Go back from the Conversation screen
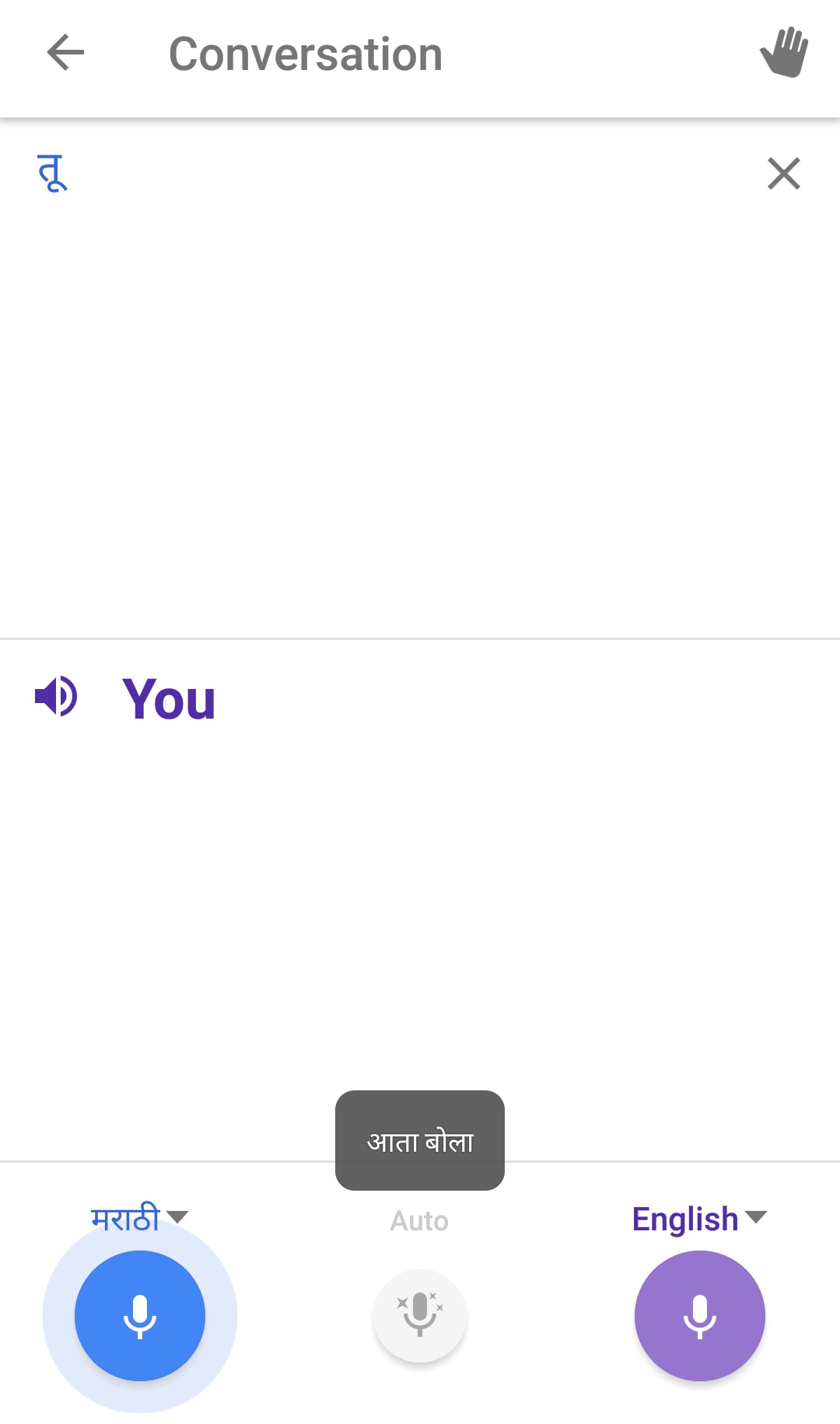Image resolution: width=840 pixels, height=1424 pixels. 65,53
